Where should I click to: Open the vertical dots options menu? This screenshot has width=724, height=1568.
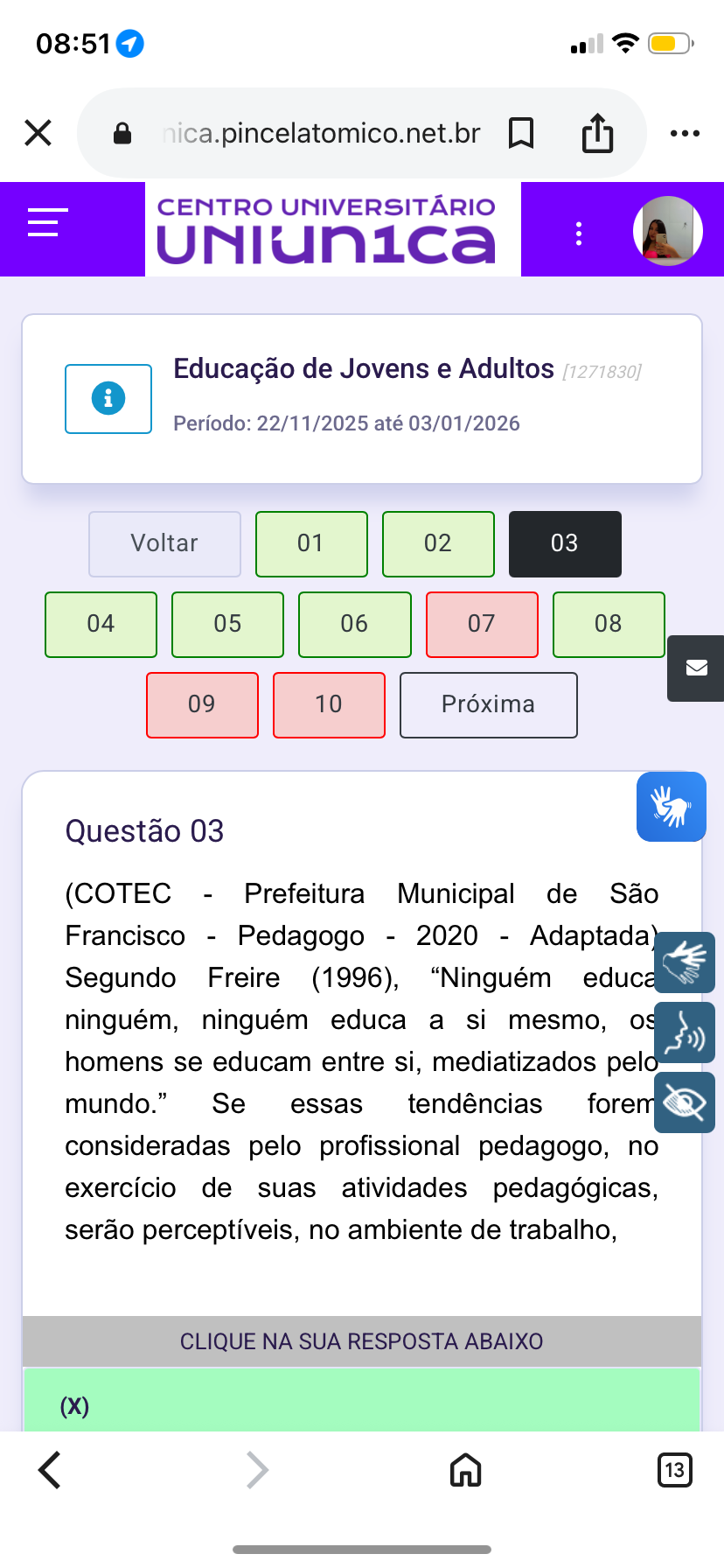(x=578, y=233)
